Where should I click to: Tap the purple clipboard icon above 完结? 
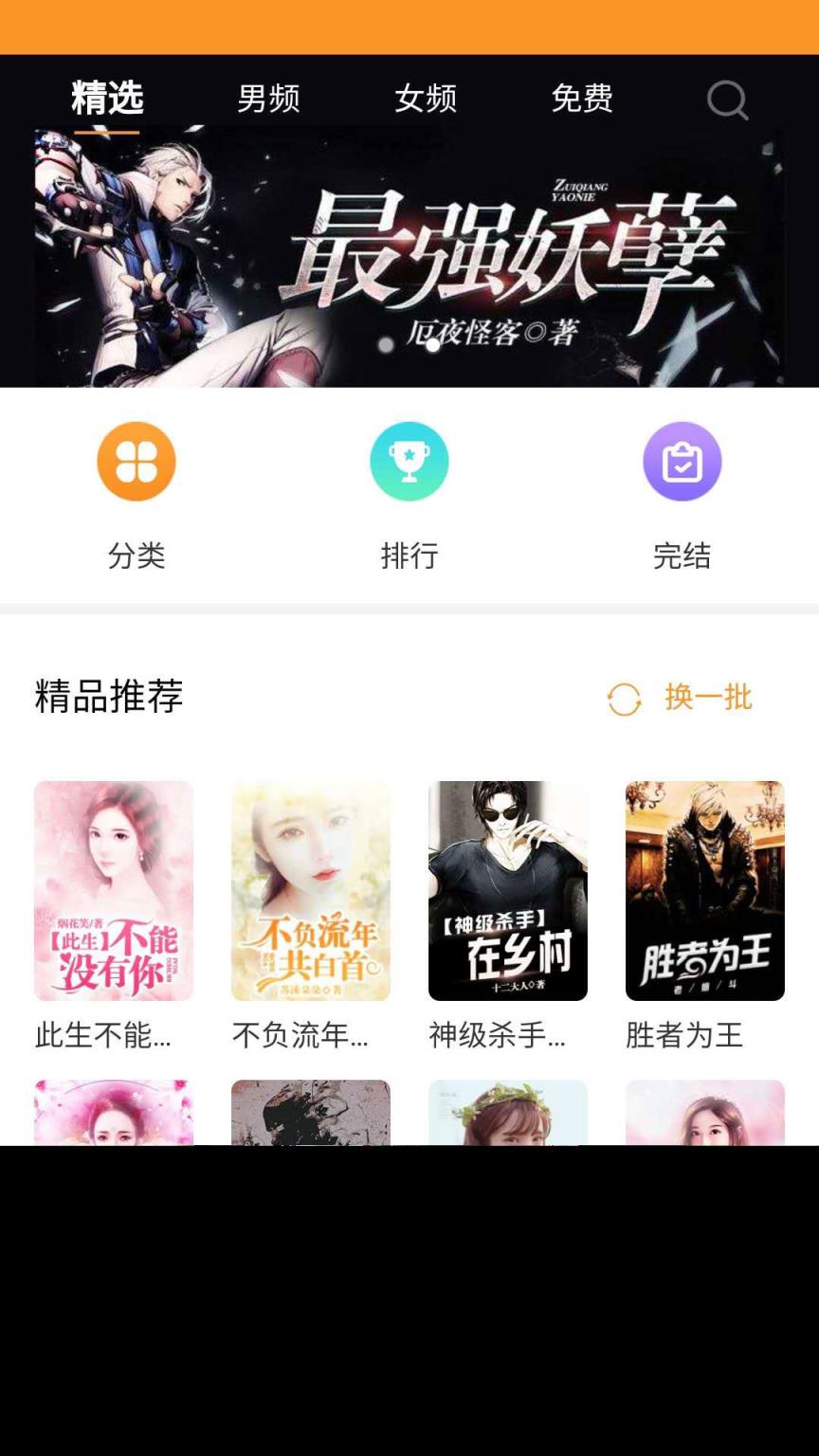[x=682, y=461]
